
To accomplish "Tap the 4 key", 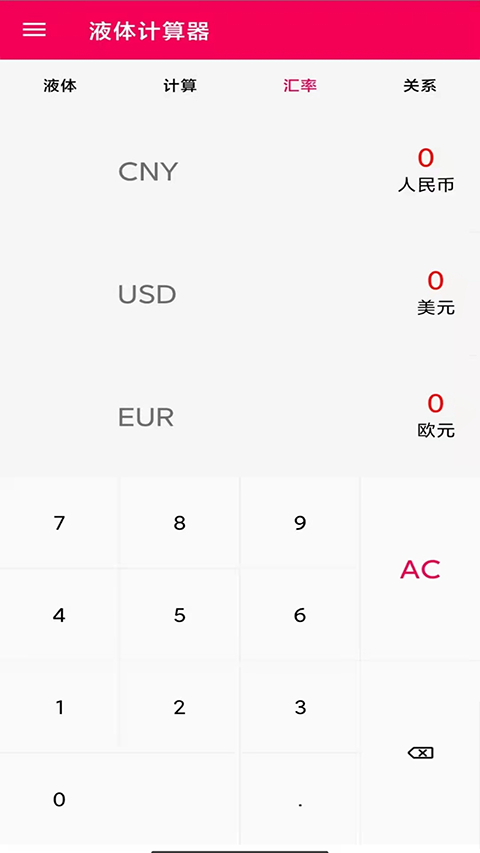I will [x=59, y=615].
